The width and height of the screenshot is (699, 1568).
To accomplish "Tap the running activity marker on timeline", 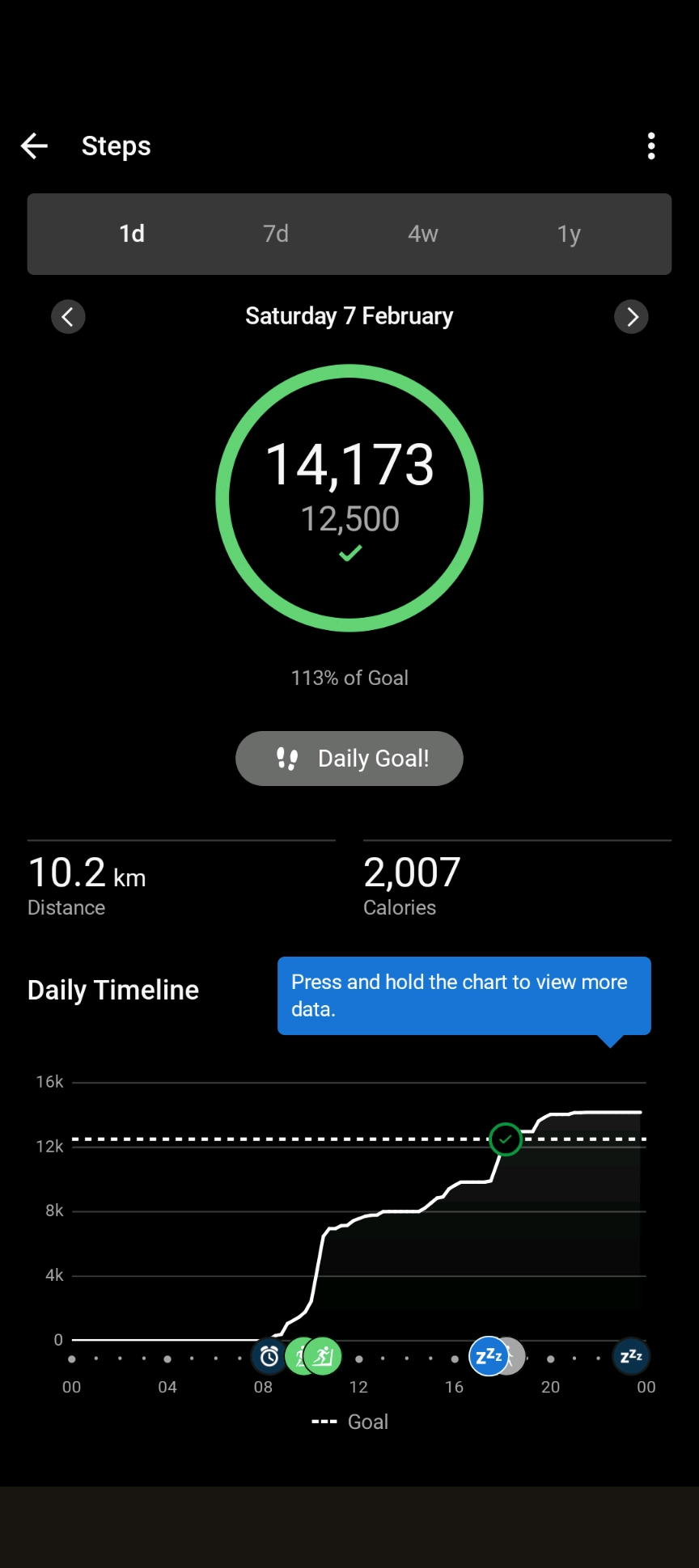I will coord(324,1356).
